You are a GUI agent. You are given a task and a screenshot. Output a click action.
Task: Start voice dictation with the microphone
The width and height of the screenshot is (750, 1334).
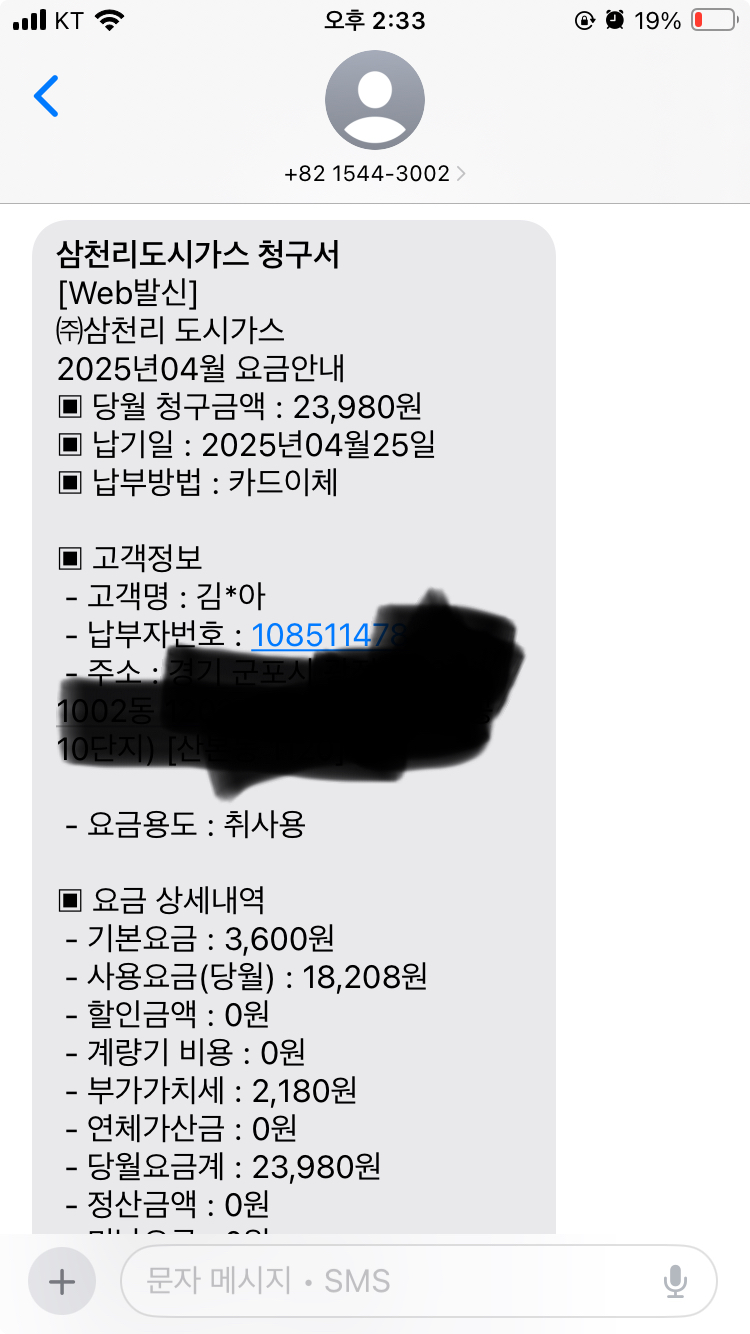pos(675,1281)
